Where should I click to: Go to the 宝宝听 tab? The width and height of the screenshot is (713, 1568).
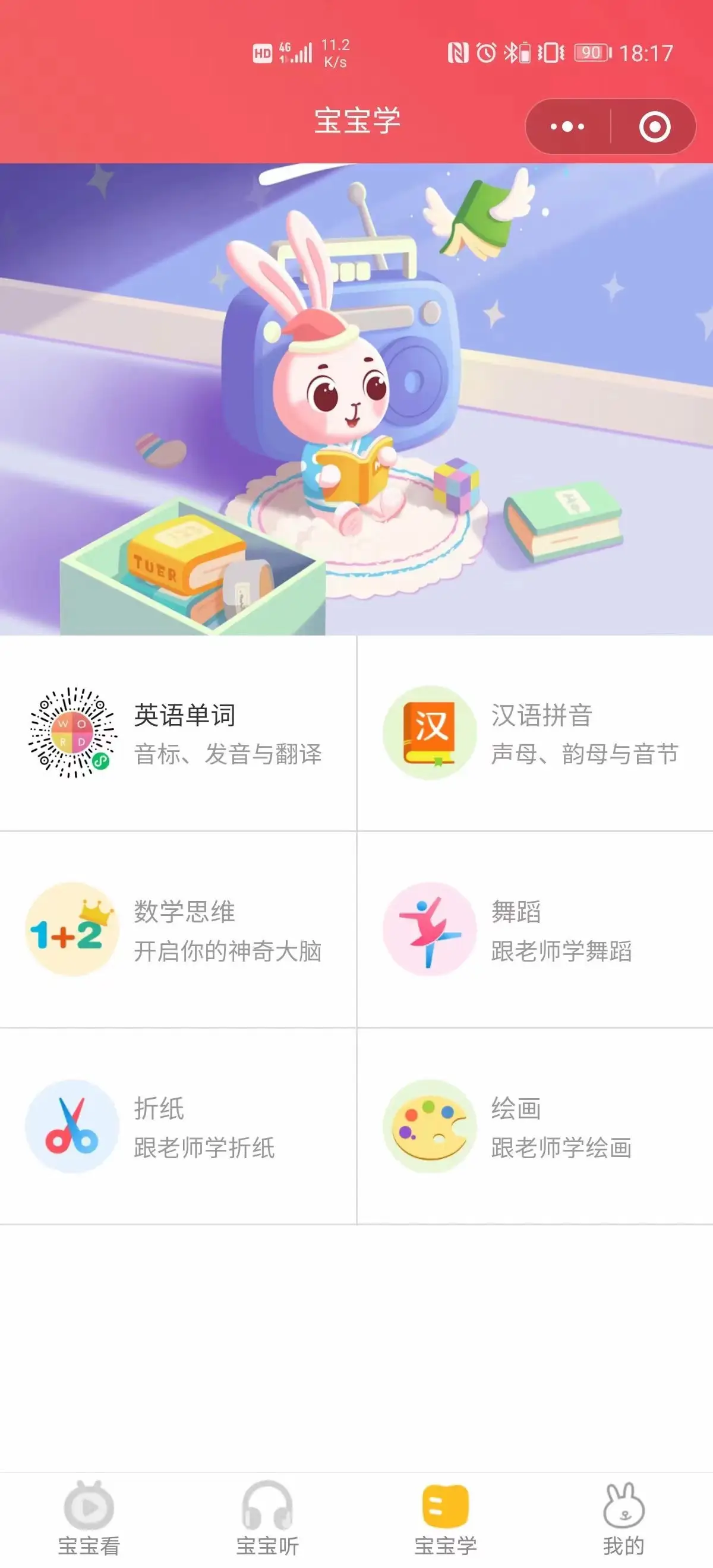coord(267,1518)
